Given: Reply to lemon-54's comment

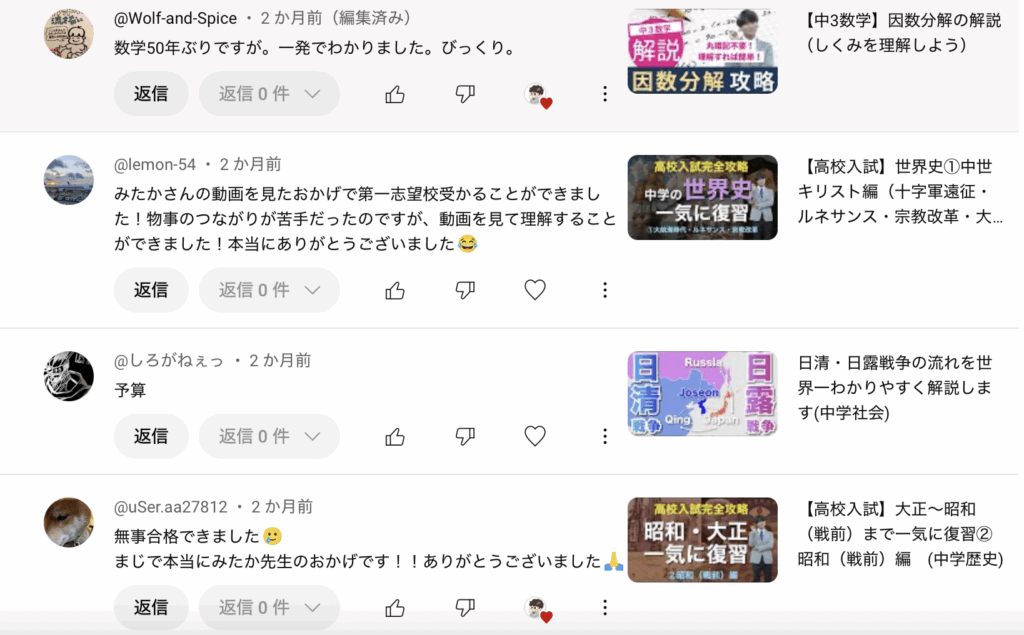Looking at the screenshot, I should coord(151,290).
